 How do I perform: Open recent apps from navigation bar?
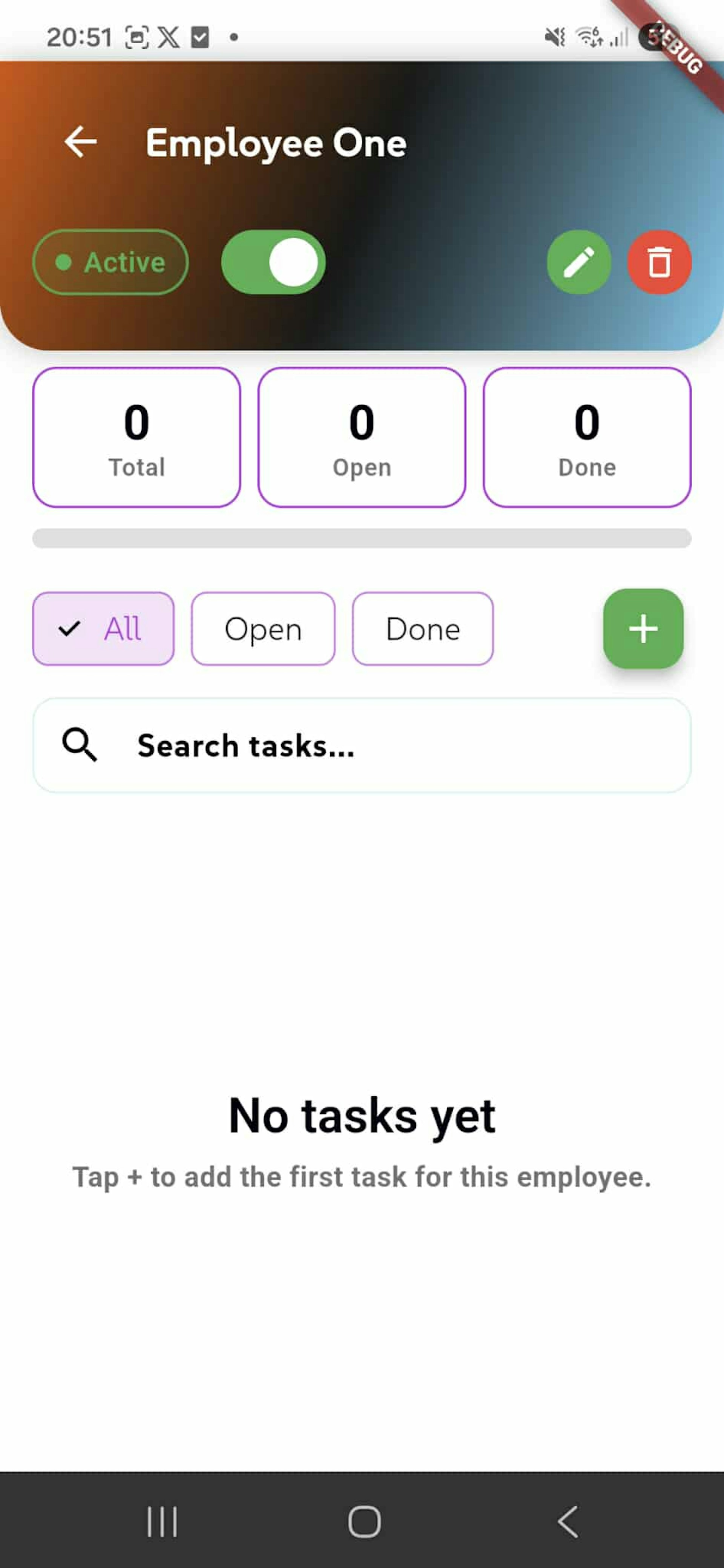162,1522
